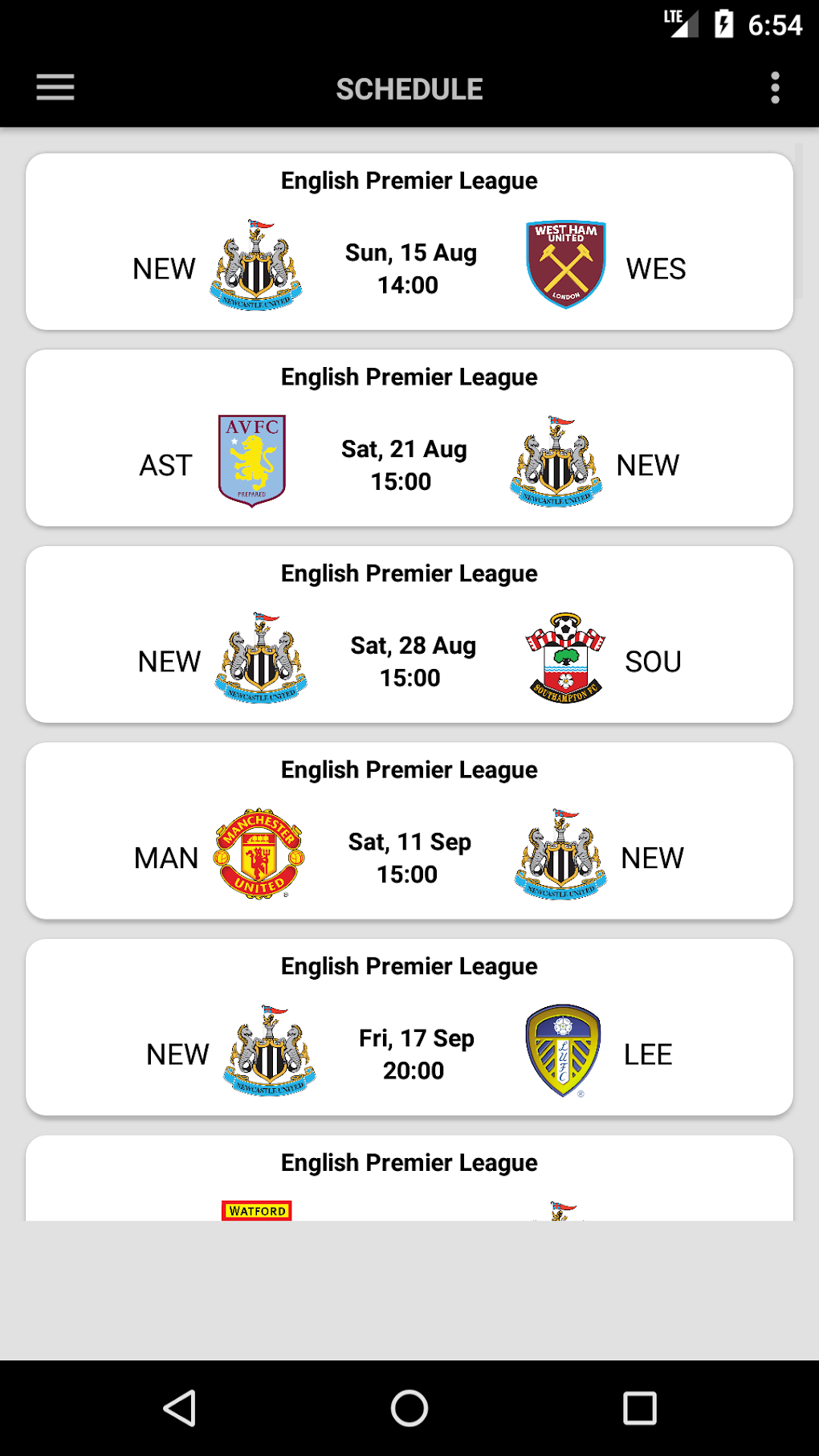The image size is (819, 1456).
Task: Go to the home screen
Action: (409, 1408)
